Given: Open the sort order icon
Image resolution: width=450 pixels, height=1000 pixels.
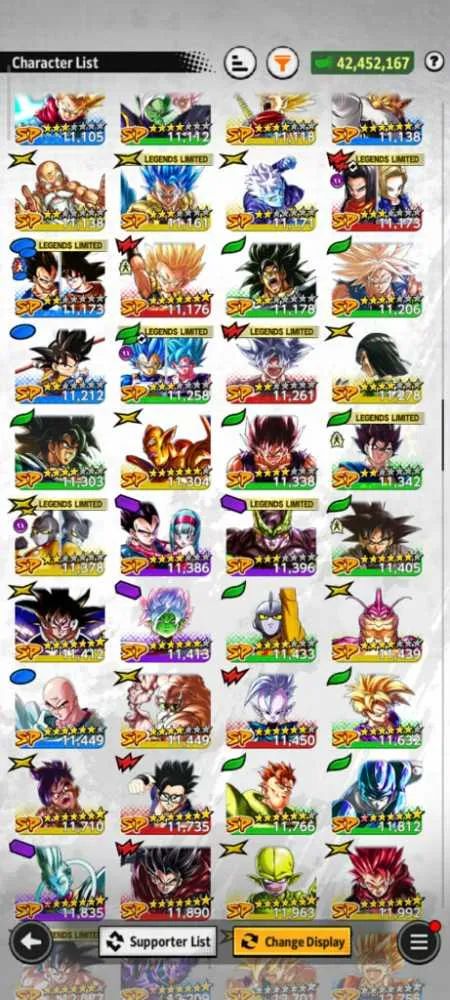Looking at the screenshot, I should (240, 63).
